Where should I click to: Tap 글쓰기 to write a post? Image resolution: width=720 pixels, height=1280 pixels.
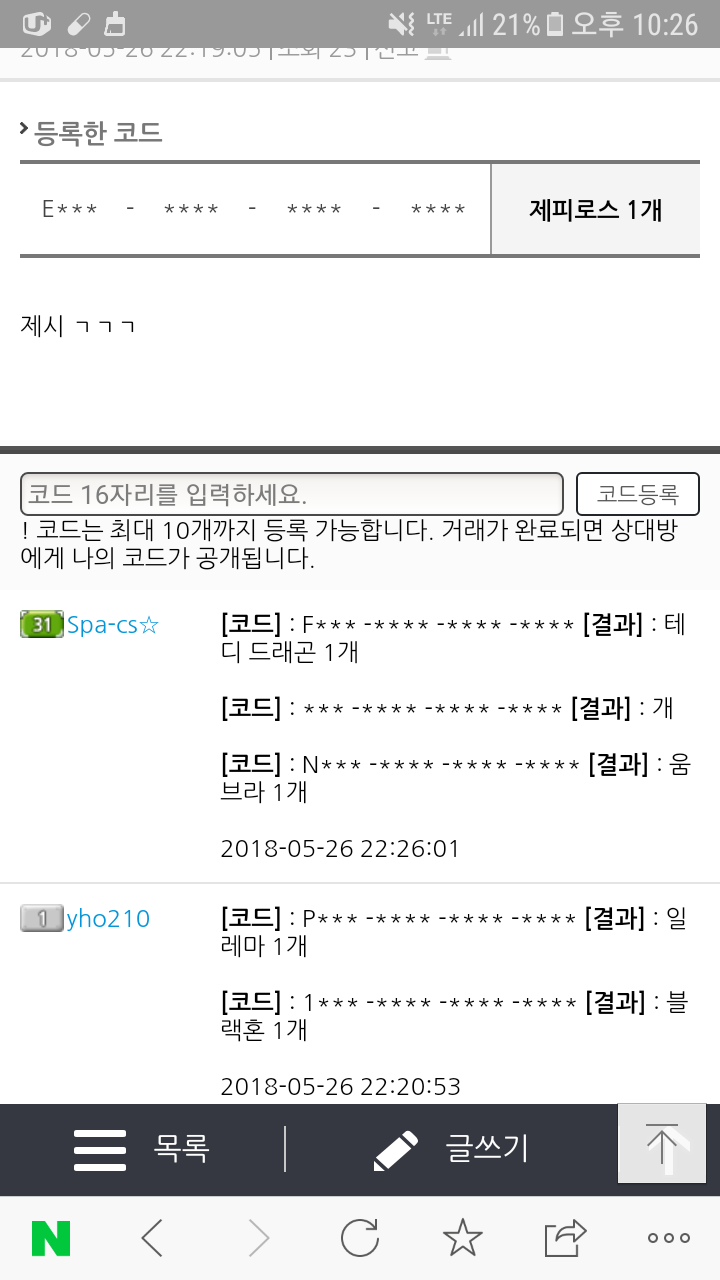click(451, 1149)
